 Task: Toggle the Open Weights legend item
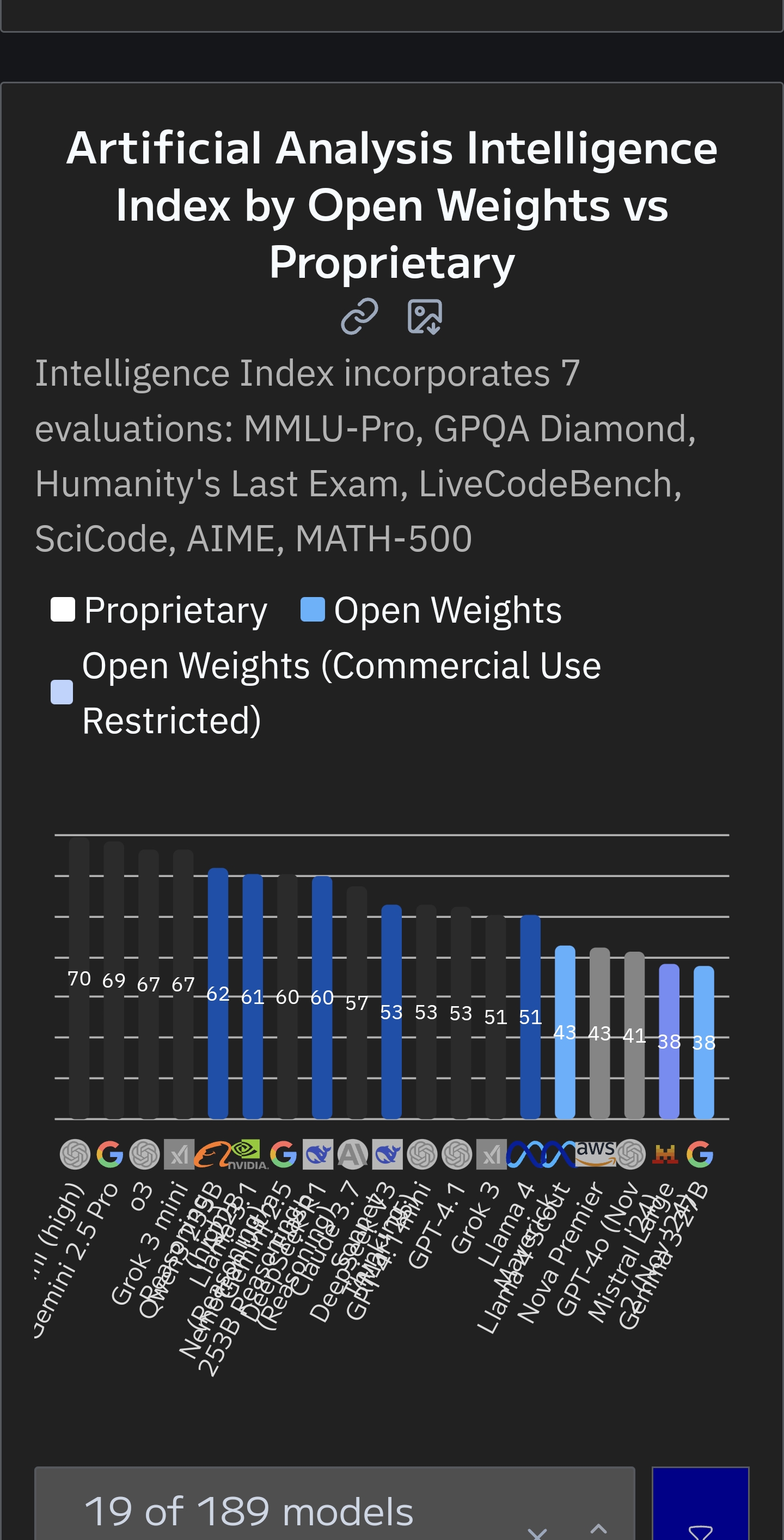tap(431, 610)
